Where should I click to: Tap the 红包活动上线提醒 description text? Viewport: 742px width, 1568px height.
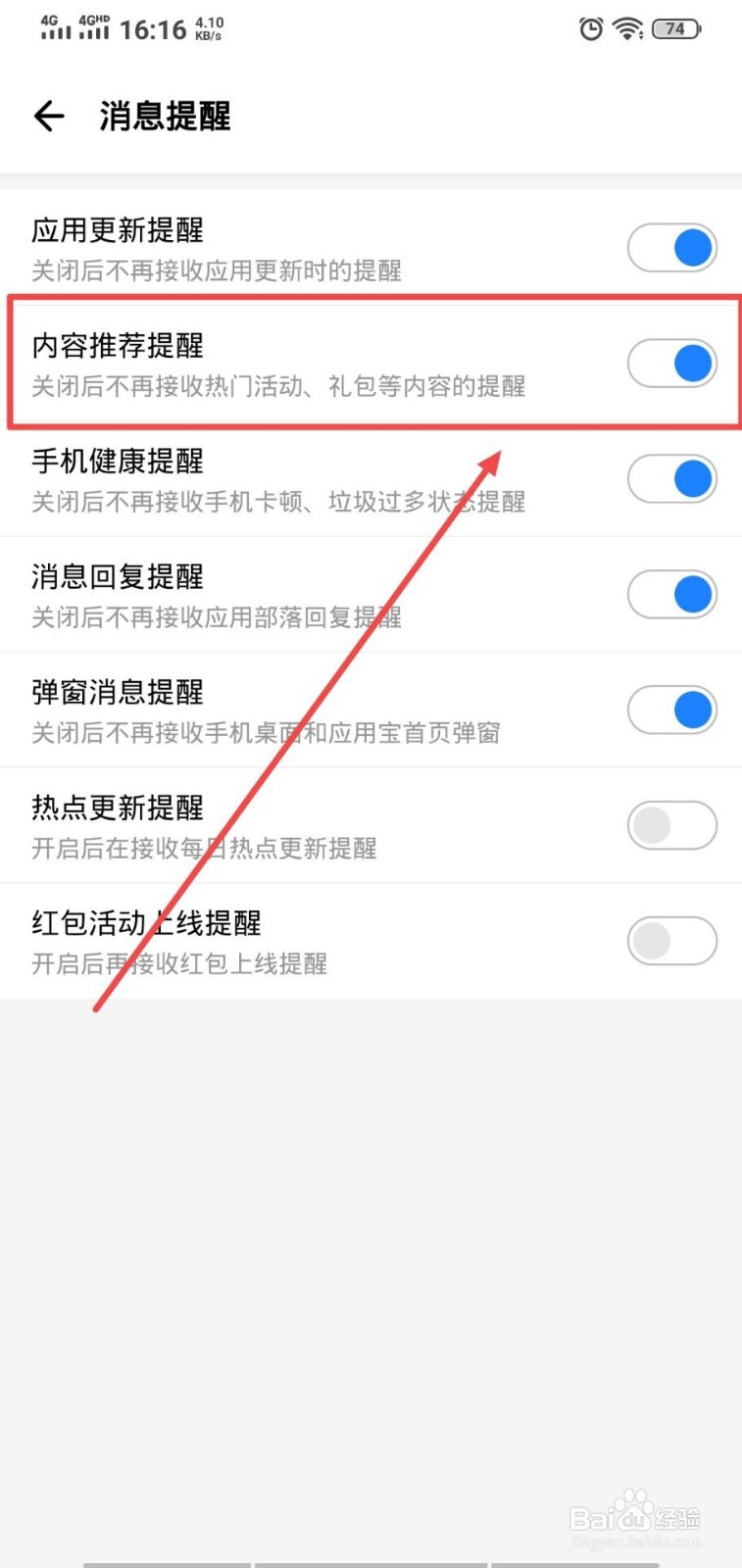click(x=180, y=963)
